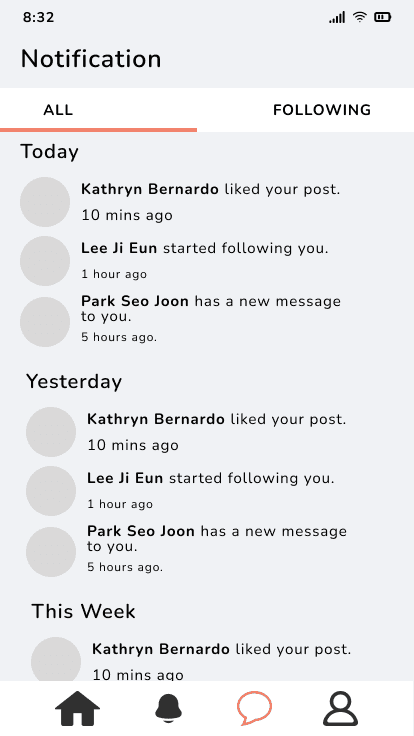Viewport: 414px width, 736px height.
Task: Go to the home tab
Action: (x=77, y=708)
